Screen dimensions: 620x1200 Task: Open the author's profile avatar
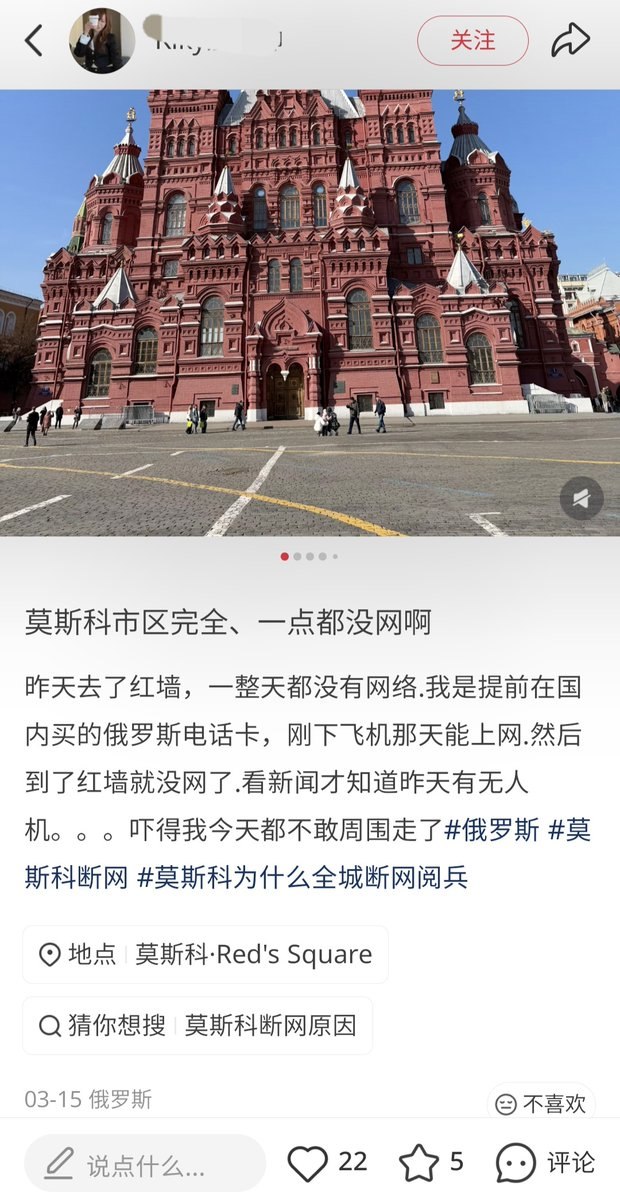tap(102, 41)
